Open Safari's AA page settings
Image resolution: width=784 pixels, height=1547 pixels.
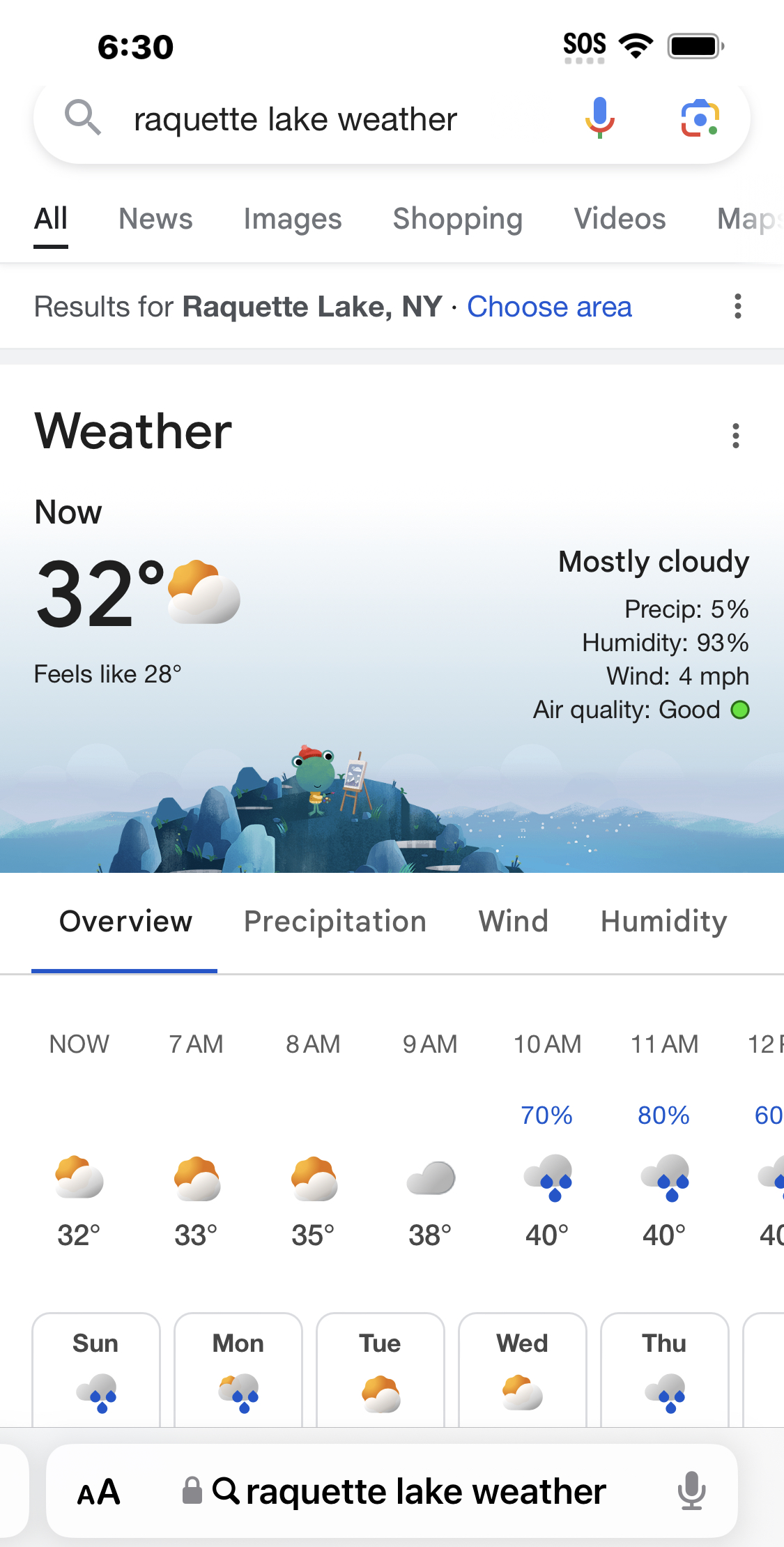tap(98, 1492)
